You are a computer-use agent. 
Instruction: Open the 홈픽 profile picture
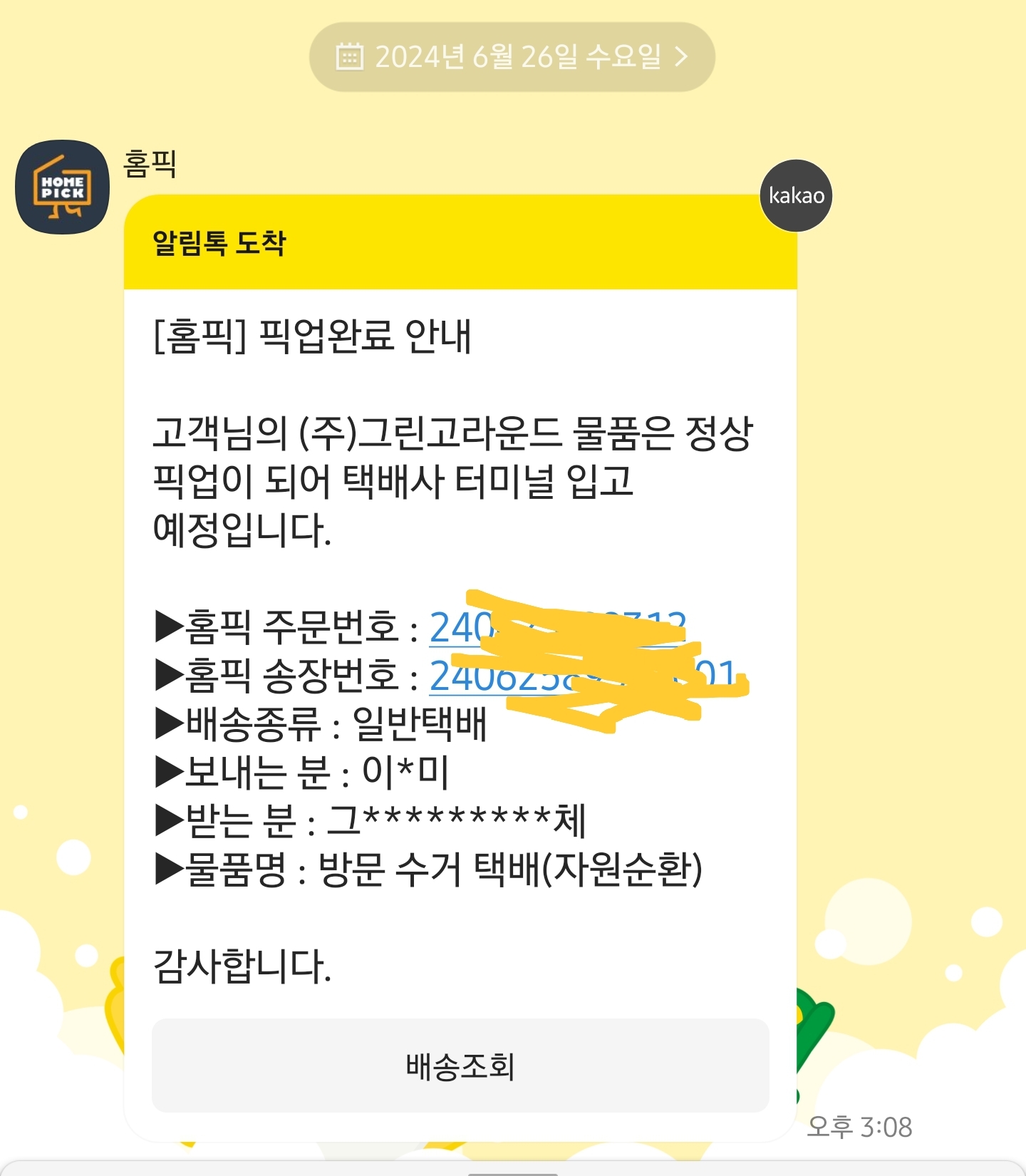63,187
